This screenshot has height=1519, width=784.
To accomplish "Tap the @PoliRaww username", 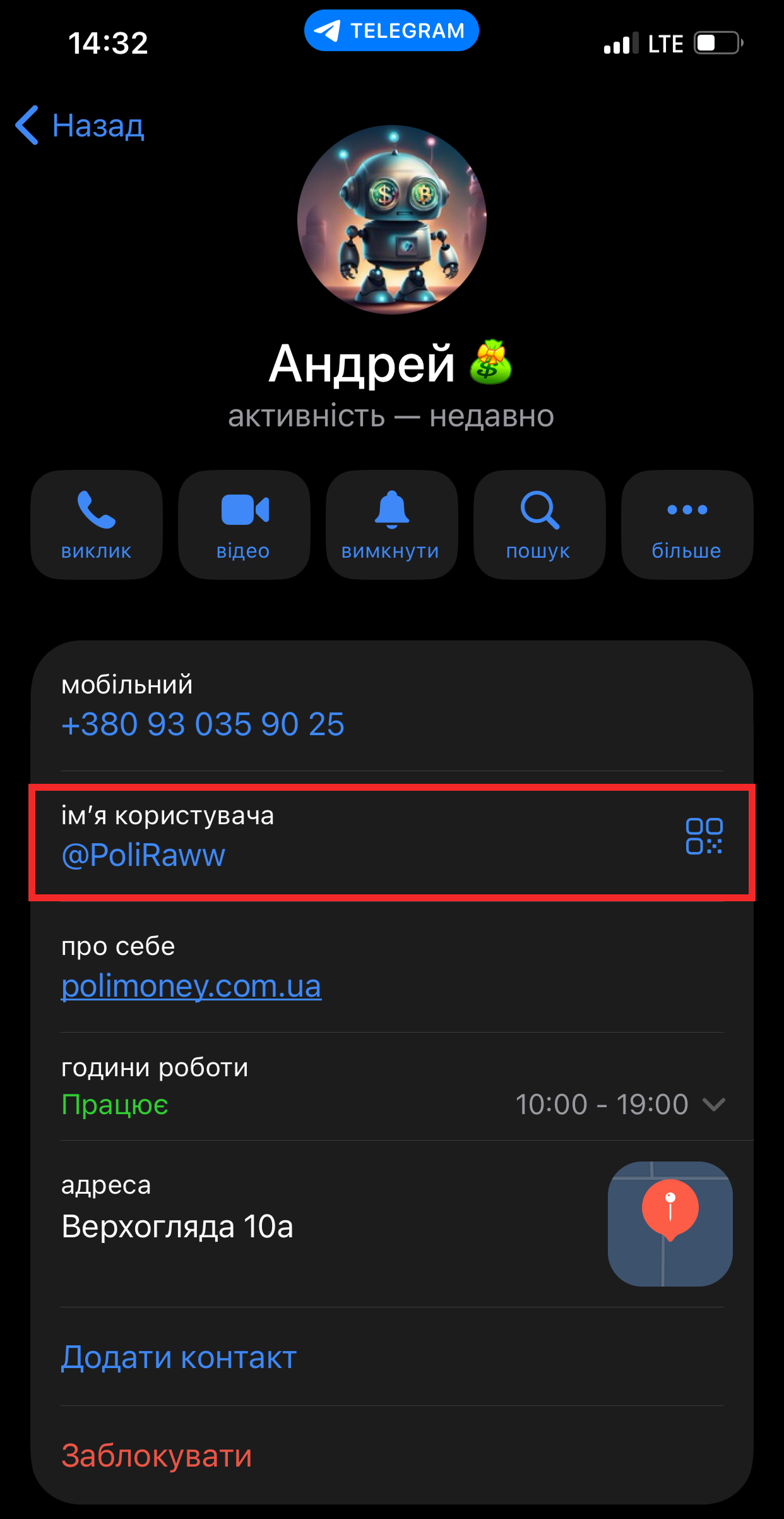I will pyautogui.click(x=143, y=855).
